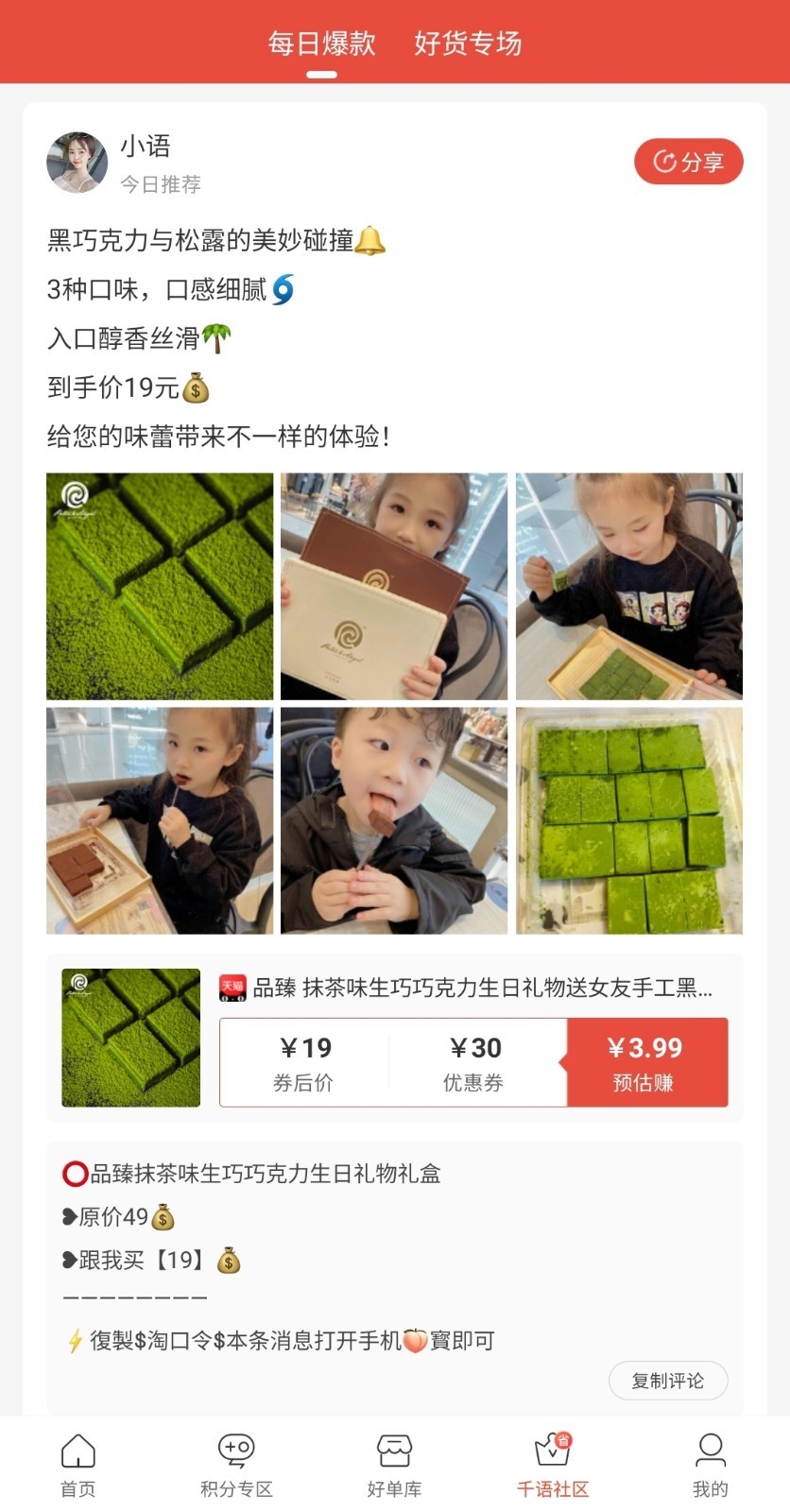View photo of girl holding chocolate box
This screenshot has height=1512, width=790.
pyautogui.click(x=394, y=586)
